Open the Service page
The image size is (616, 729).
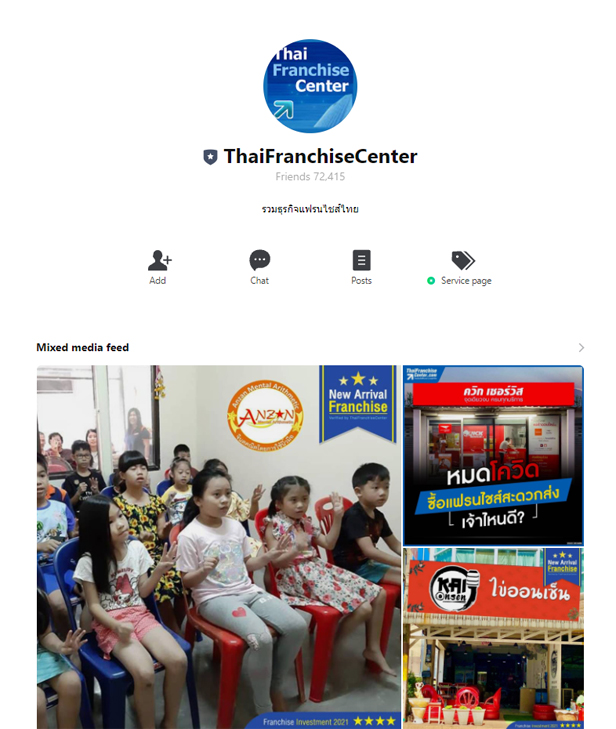pos(461,267)
